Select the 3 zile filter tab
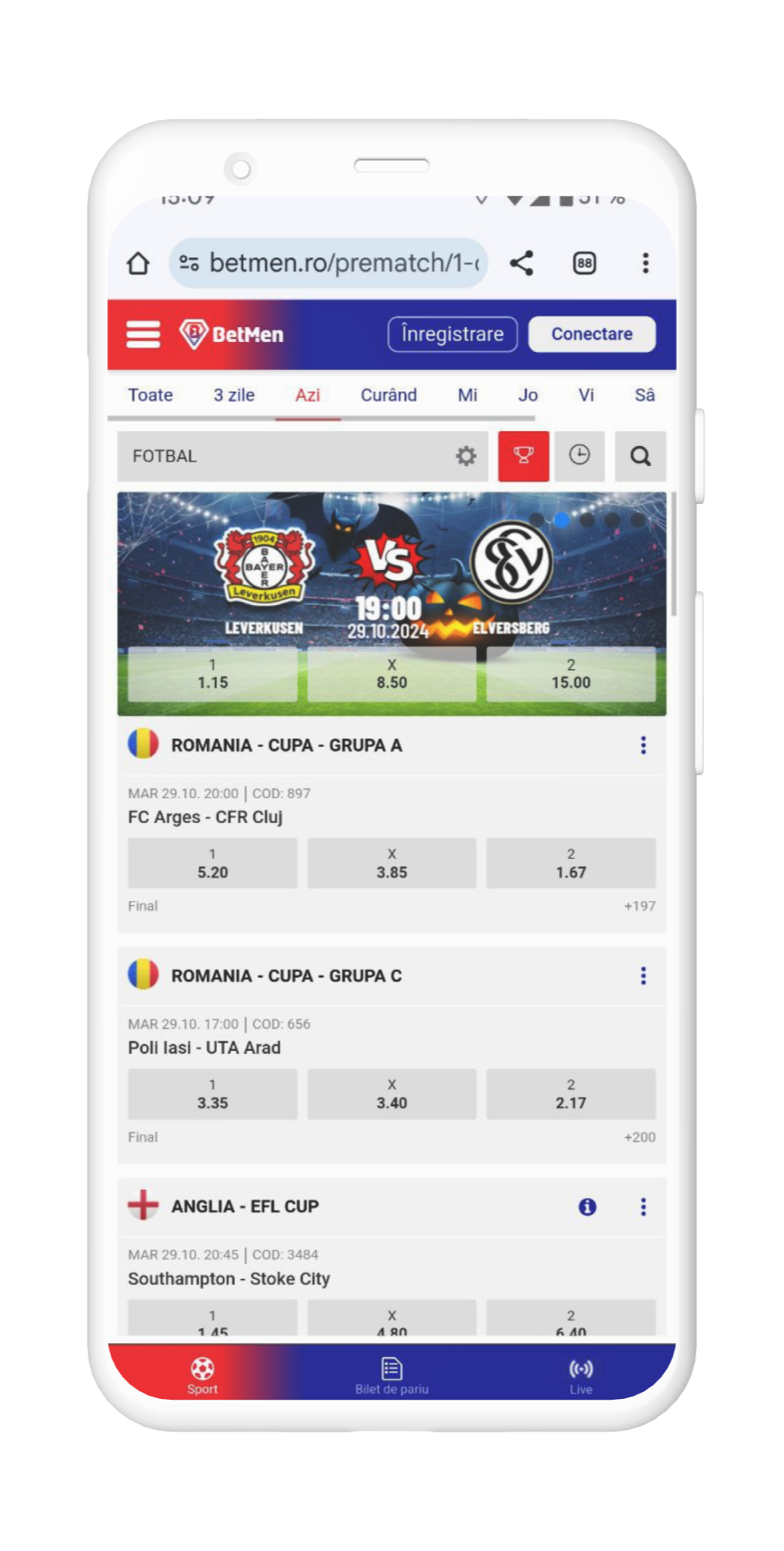The width and height of the screenshot is (784, 1551). (x=234, y=396)
